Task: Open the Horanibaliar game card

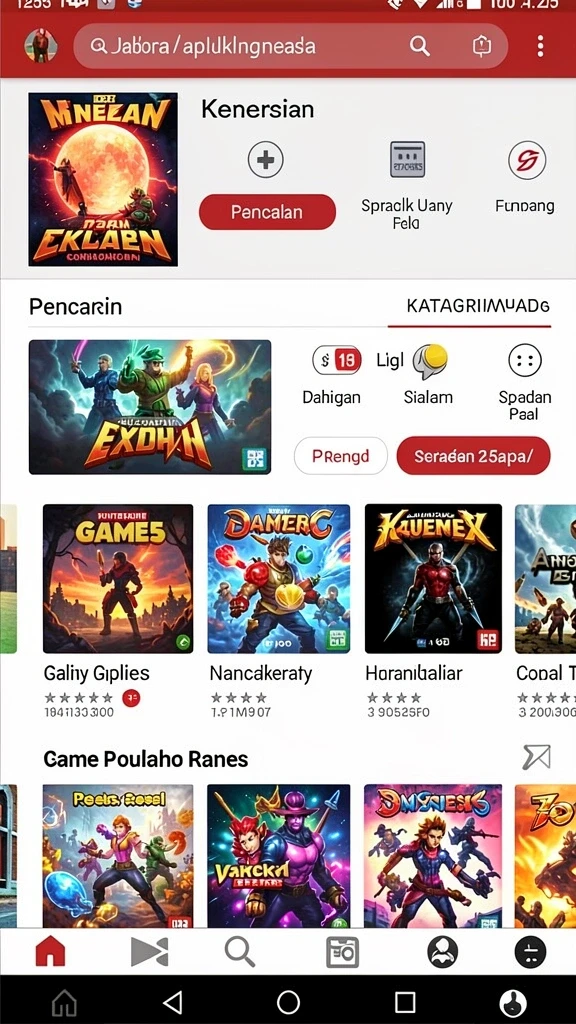Action: 433,611
